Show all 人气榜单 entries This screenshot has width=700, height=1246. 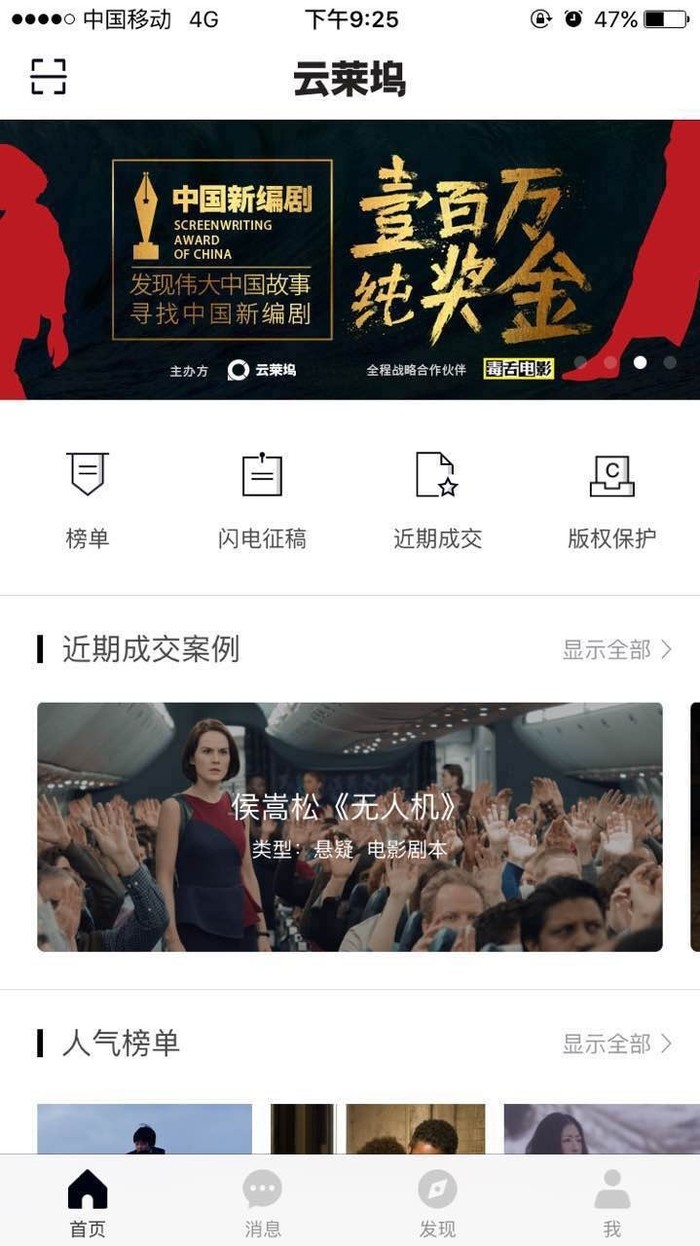pyautogui.click(x=616, y=1044)
